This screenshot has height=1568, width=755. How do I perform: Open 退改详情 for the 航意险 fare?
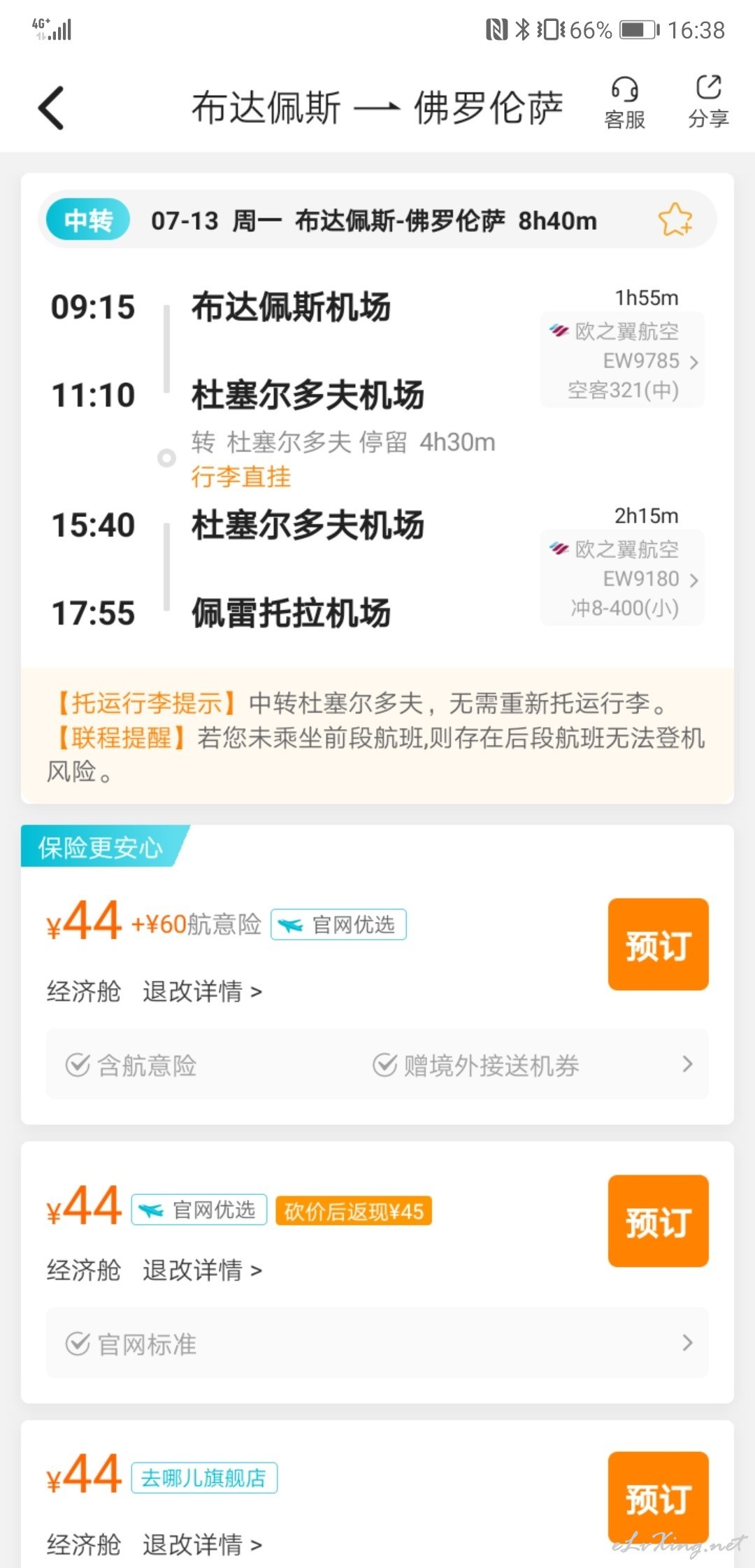click(x=203, y=991)
